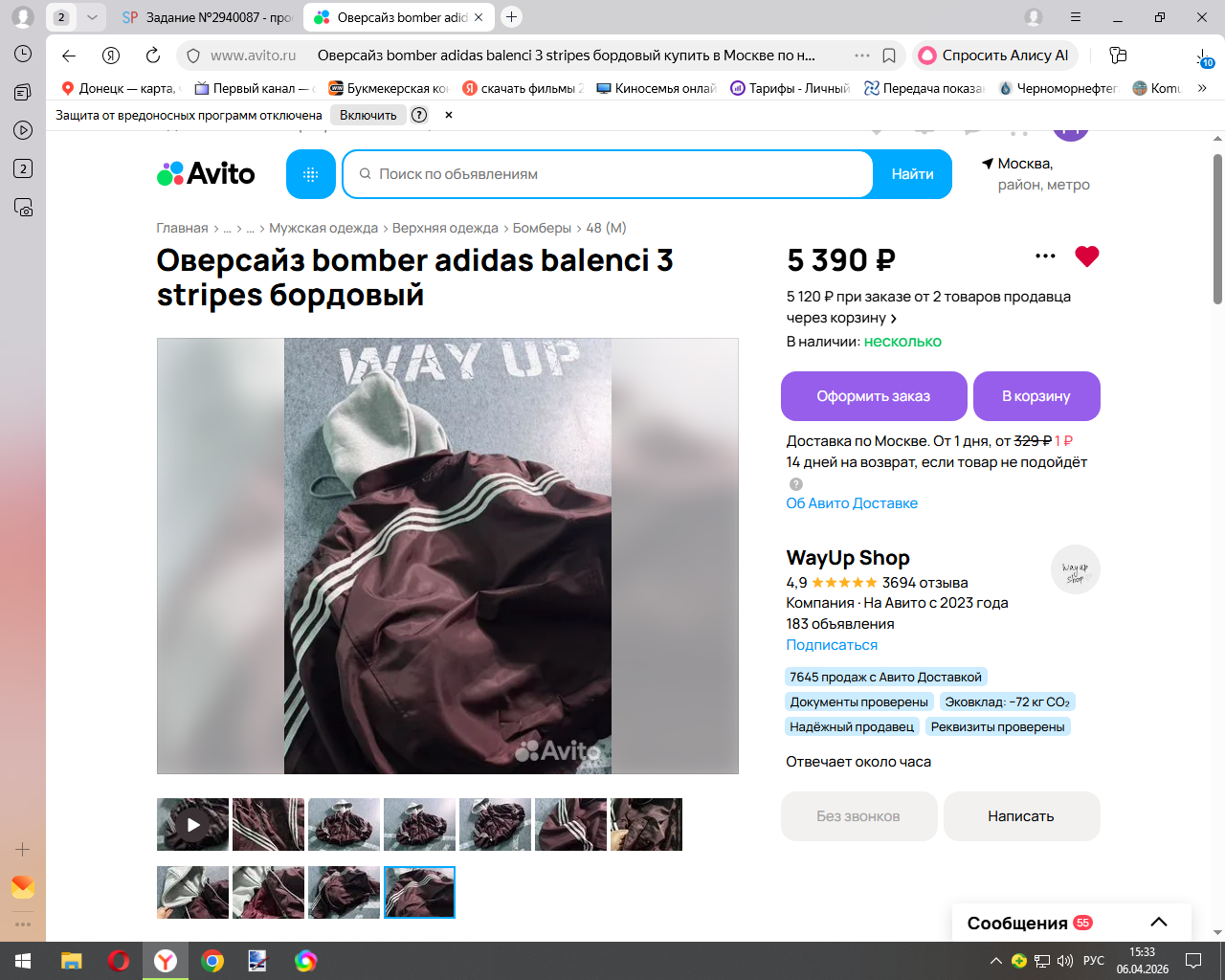Open the WayUp Shop seller profile
The image size is (1225, 980).
point(847,558)
